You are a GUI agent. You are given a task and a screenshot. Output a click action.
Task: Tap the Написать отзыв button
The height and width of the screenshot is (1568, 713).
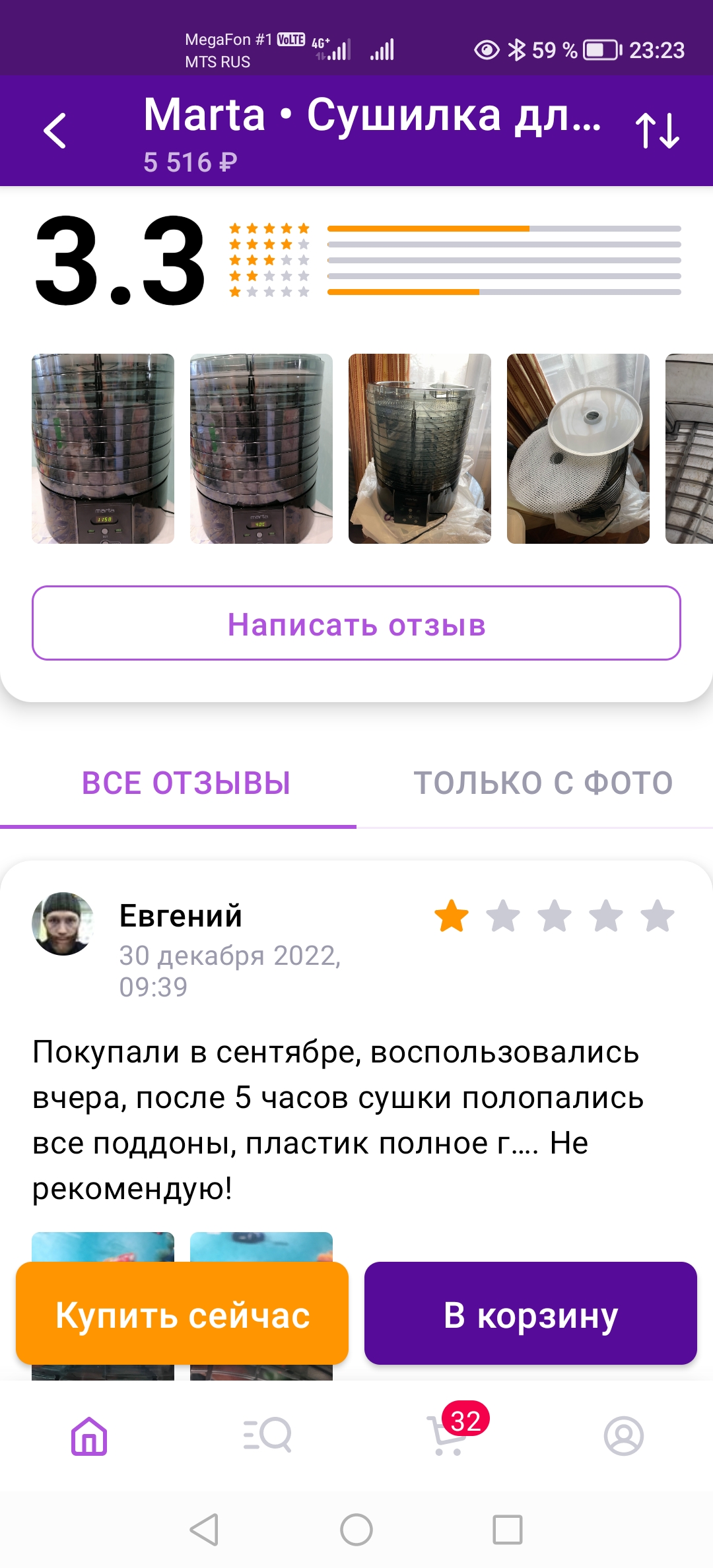(356, 623)
